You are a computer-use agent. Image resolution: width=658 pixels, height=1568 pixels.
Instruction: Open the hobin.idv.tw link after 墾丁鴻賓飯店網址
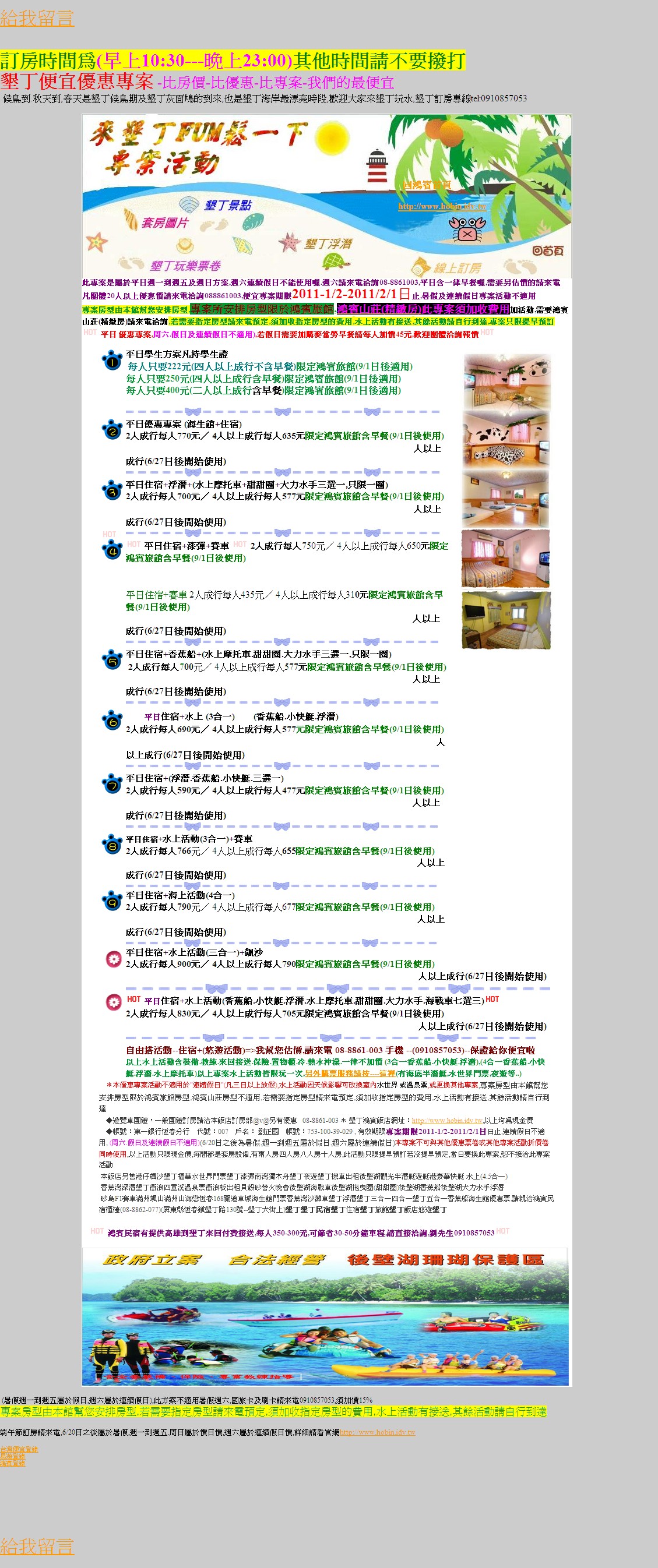(x=446, y=1120)
